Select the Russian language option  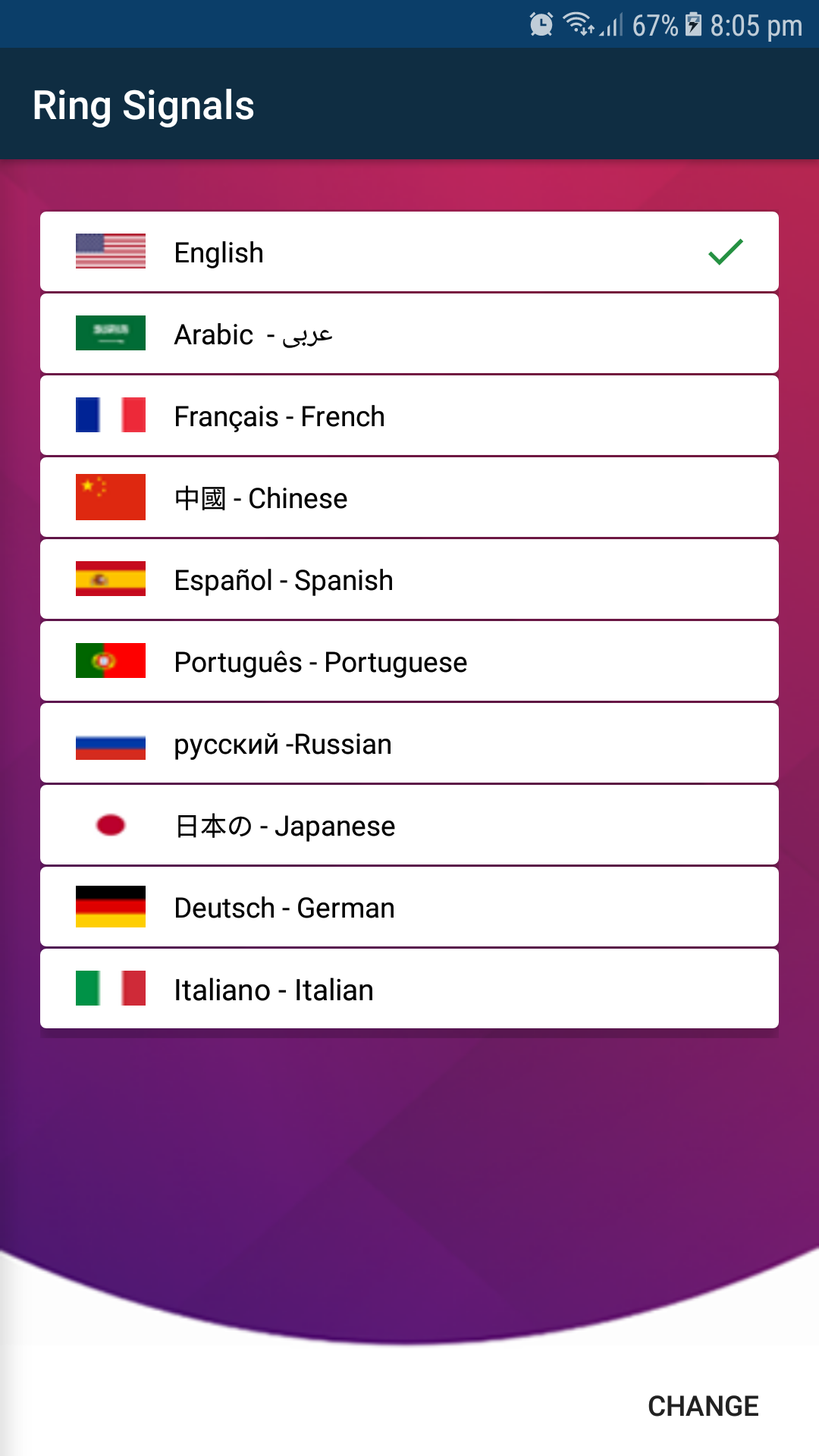(x=409, y=743)
